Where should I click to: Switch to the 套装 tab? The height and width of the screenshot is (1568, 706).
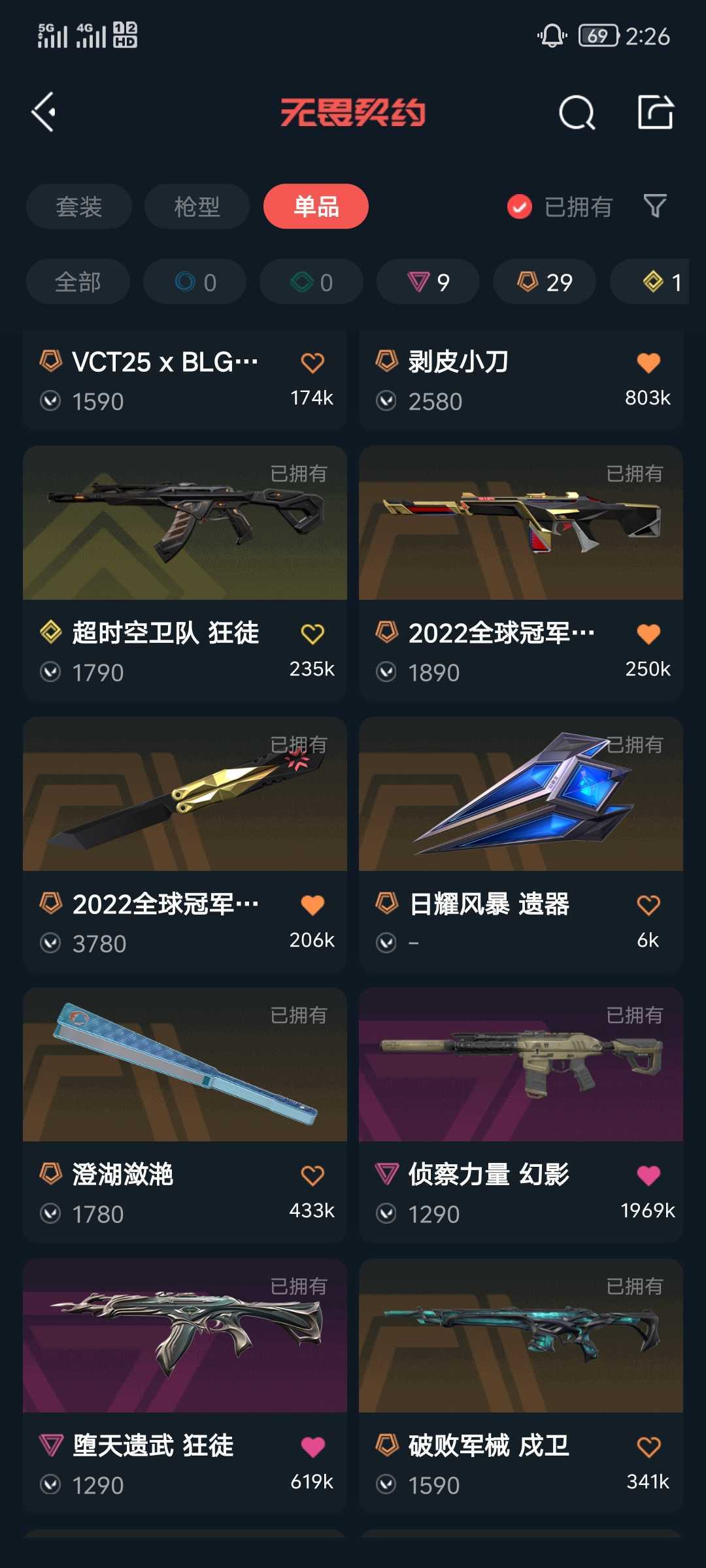click(x=78, y=206)
